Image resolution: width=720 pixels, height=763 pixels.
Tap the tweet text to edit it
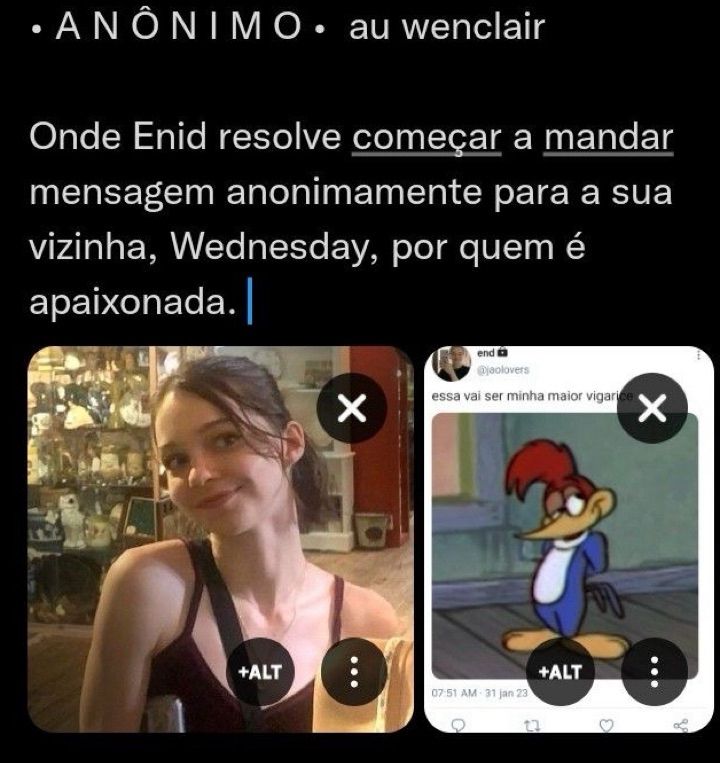(x=350, y=220)
